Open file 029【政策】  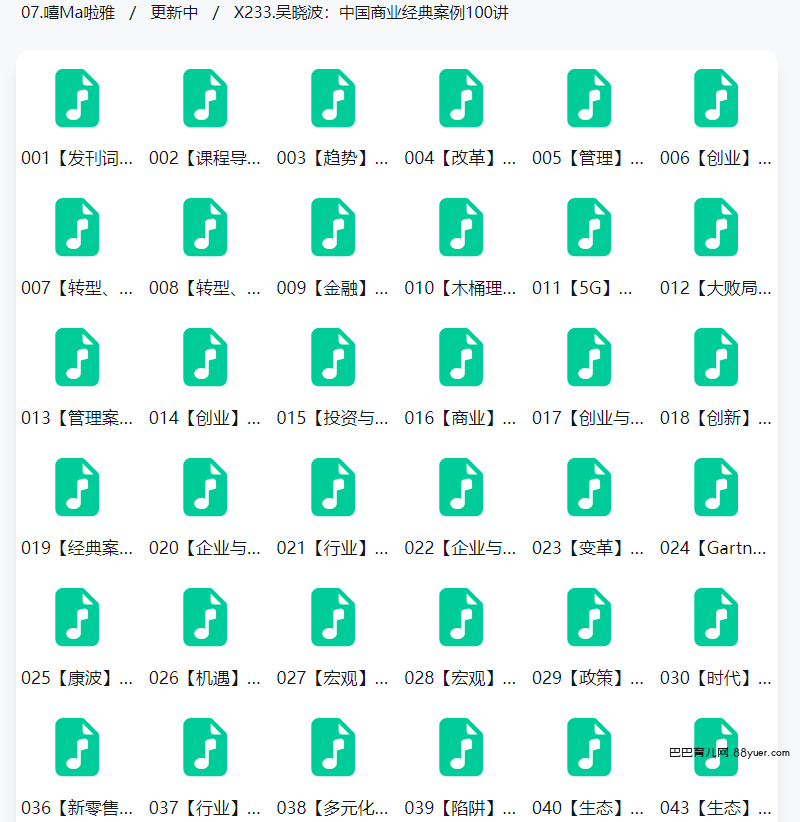click(589, 617)
